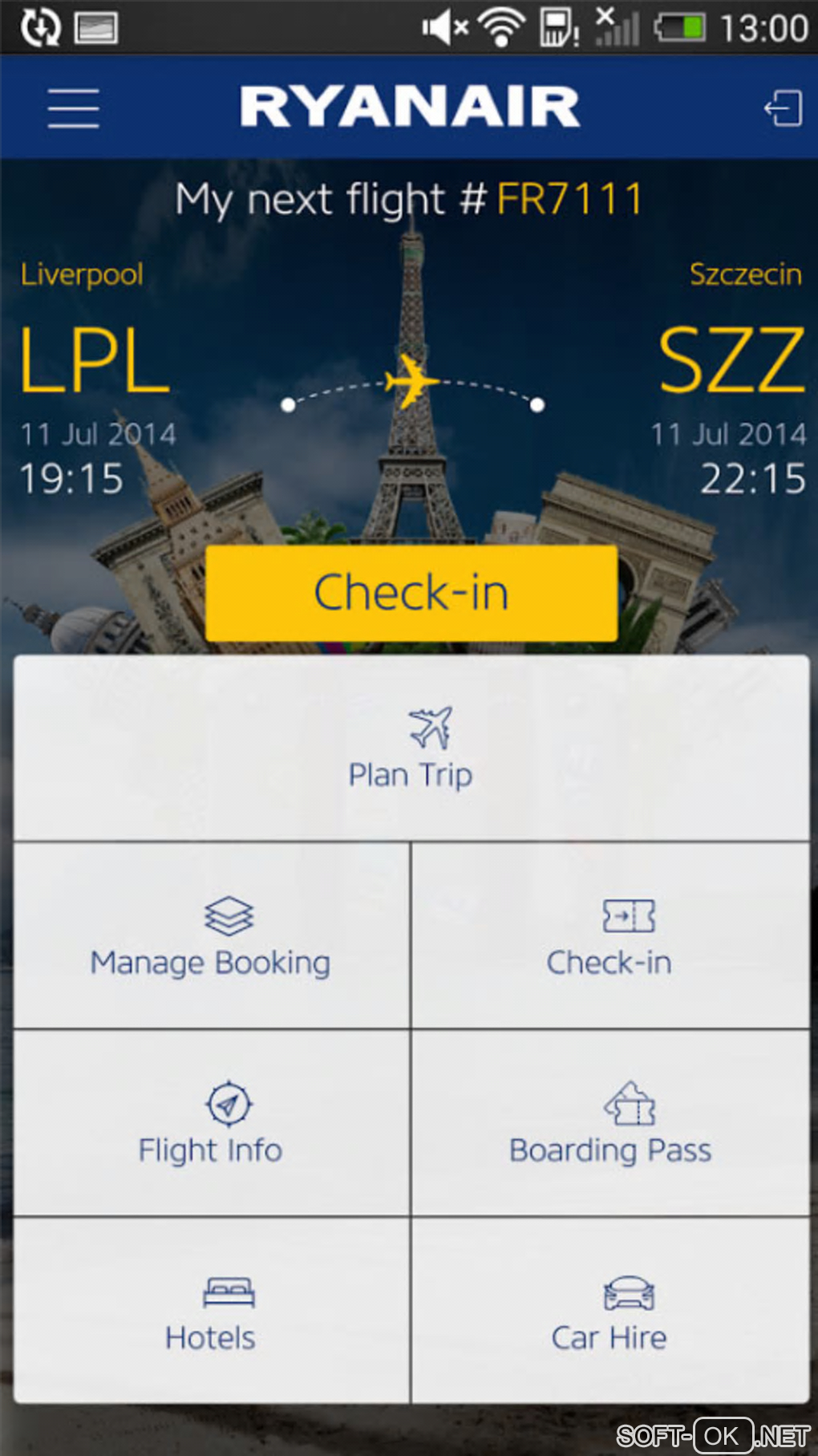Browse Hotels
The image size is (818, 1456).
point(211,1311)
